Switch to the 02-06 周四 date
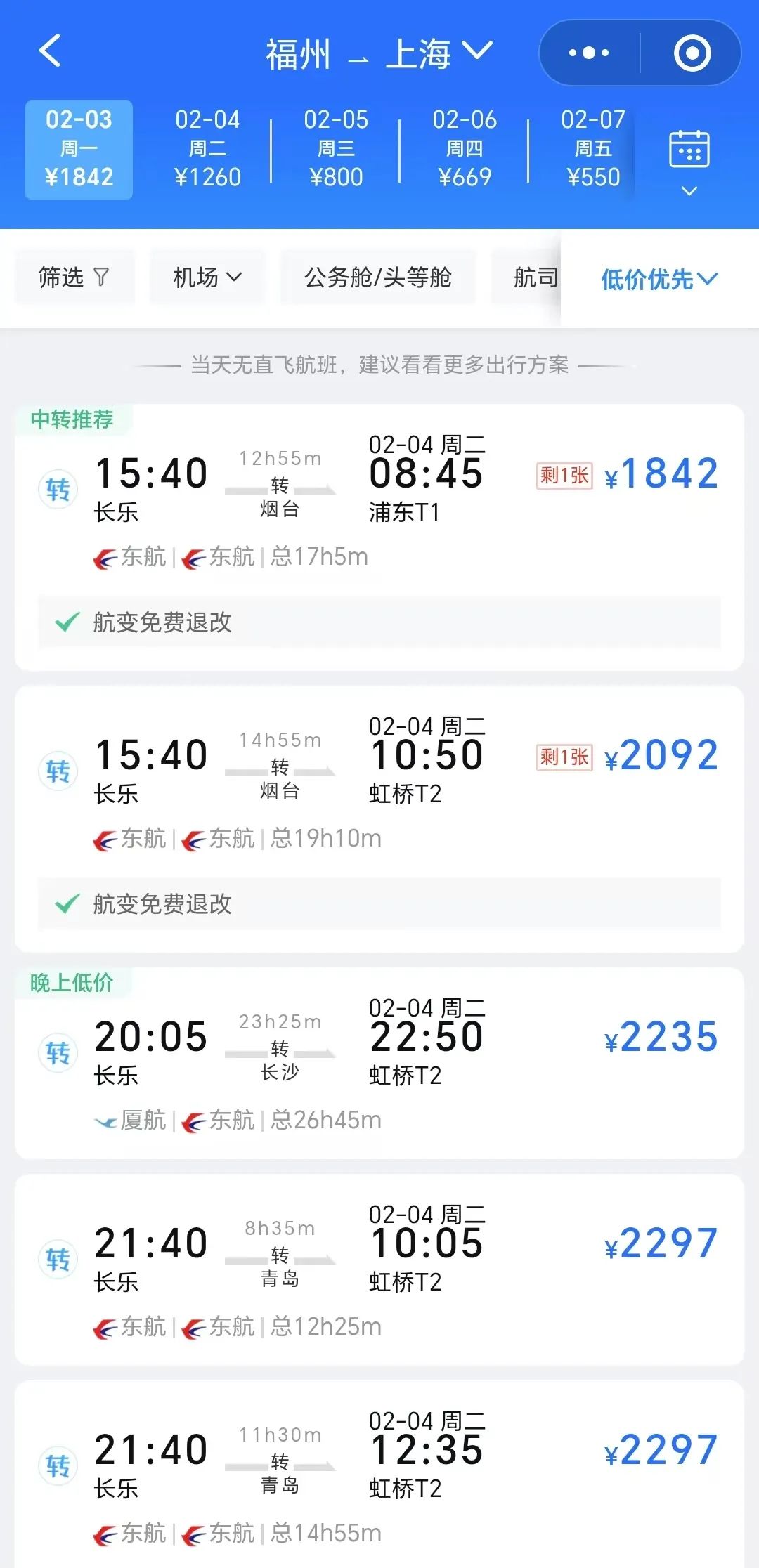Viewport: 759px width, 1568px height. pos(465,149)
